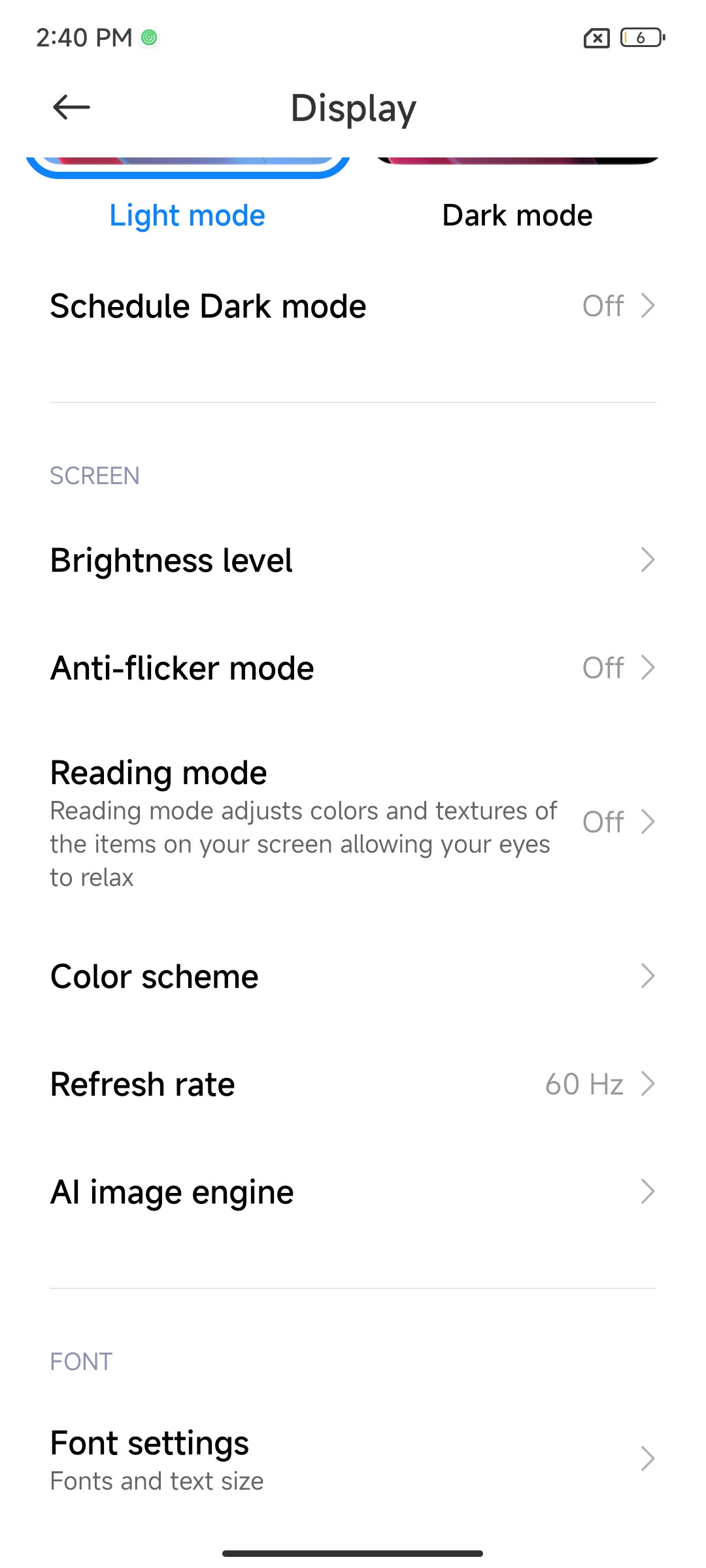Screen dimensions: 706x1568
Task: Open AI image engine
Action: coord(353,1192)
